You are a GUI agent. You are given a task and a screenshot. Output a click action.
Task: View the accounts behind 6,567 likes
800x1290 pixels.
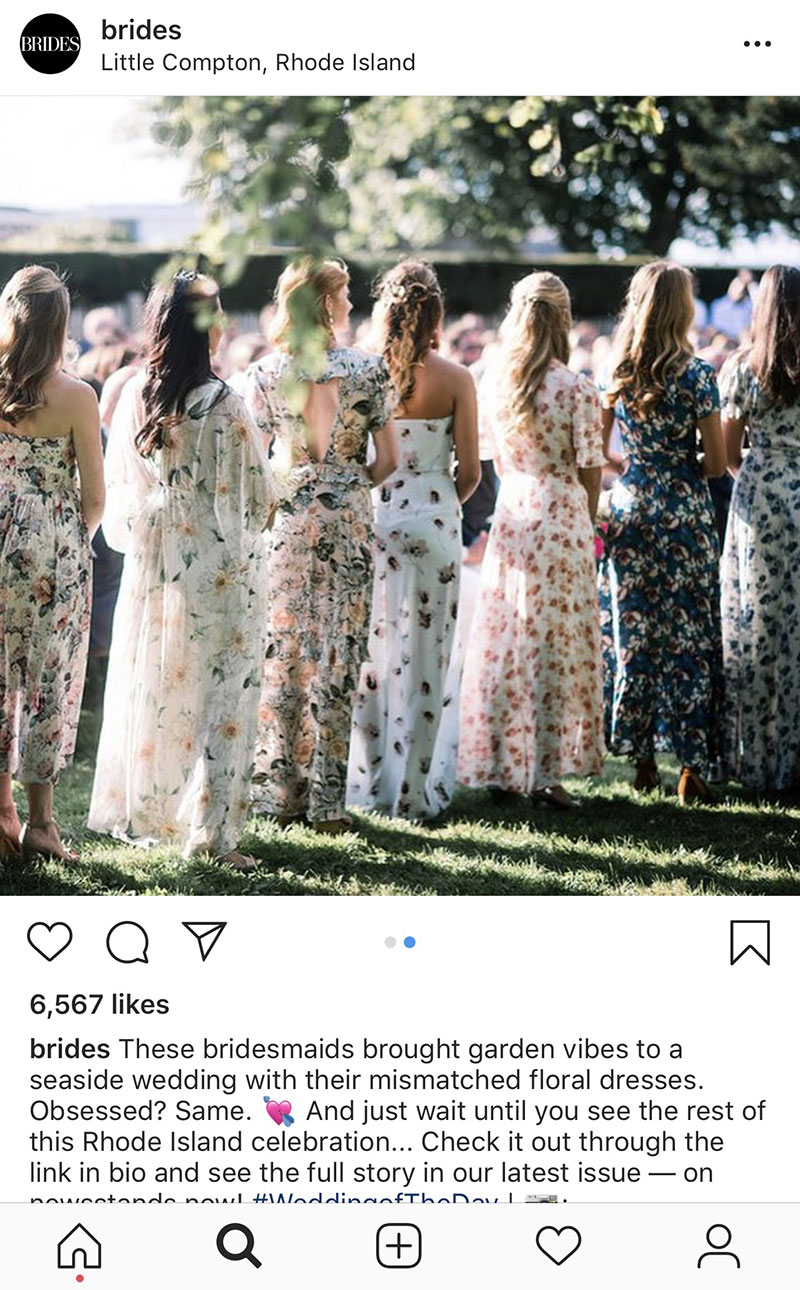point(100,1004)
